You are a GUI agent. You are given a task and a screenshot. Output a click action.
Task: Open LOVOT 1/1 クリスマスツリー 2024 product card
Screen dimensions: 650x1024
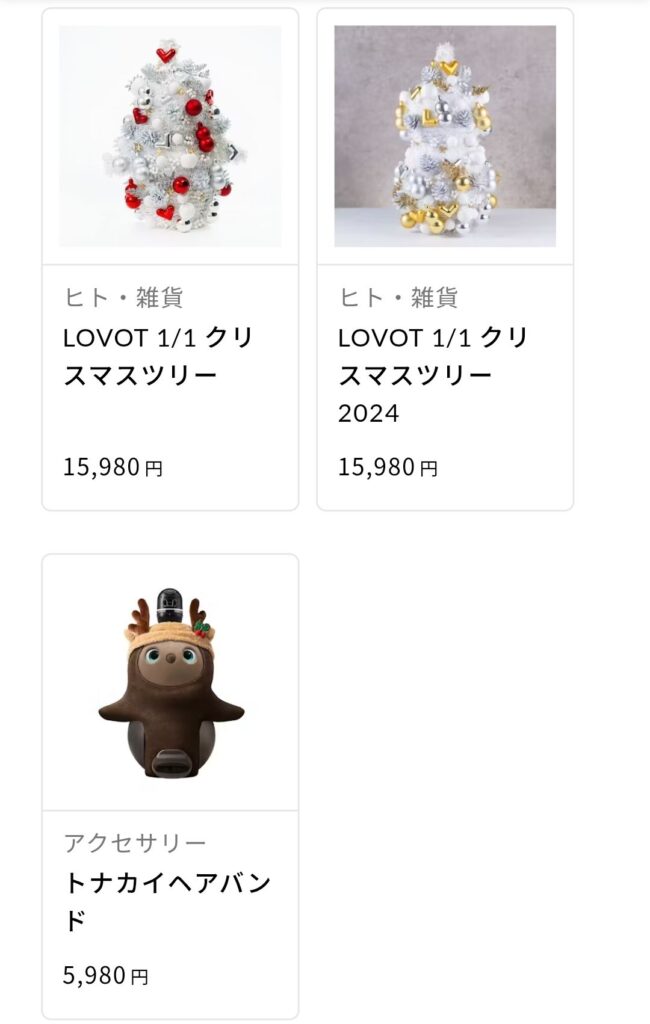[x=445, y=259]
